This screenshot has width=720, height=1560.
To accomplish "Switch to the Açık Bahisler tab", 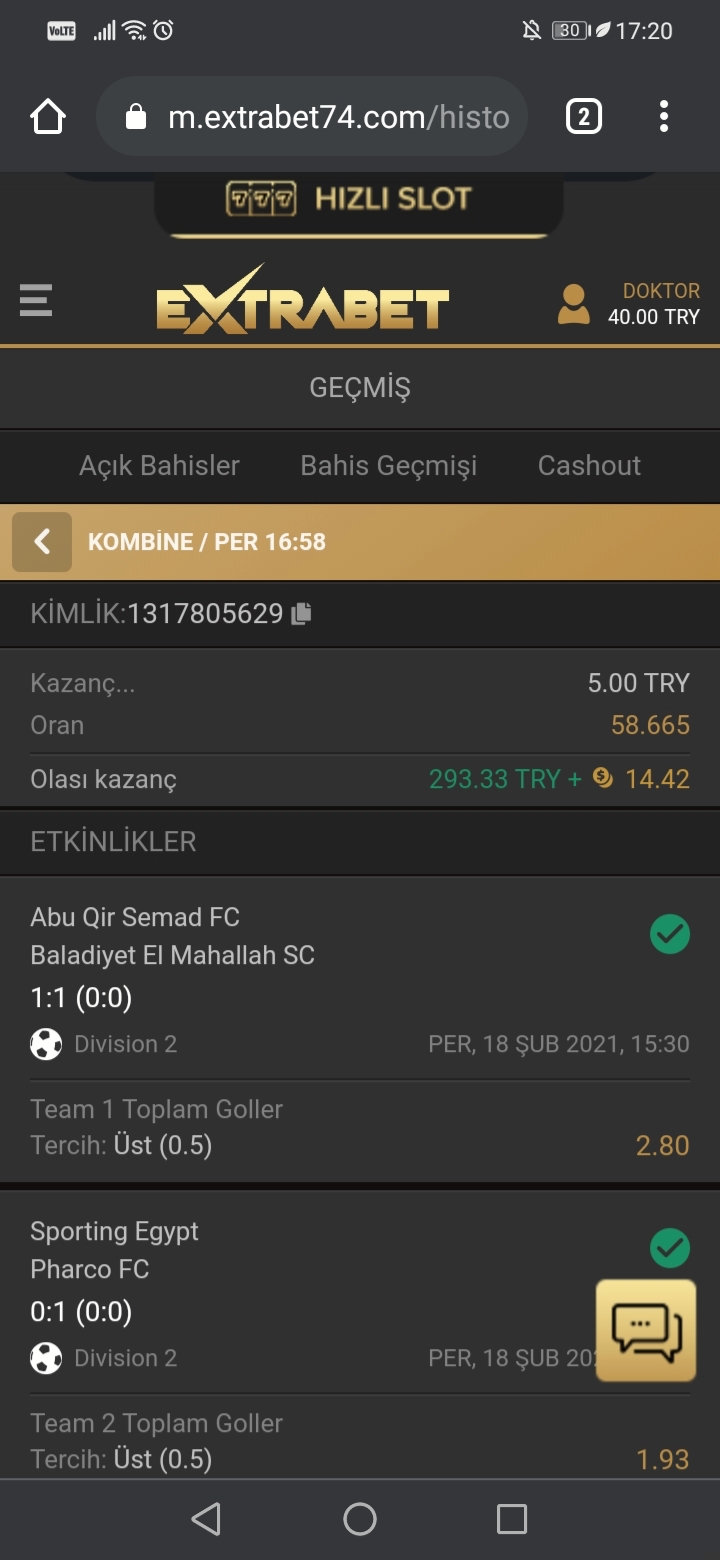I will click(160, 465).
